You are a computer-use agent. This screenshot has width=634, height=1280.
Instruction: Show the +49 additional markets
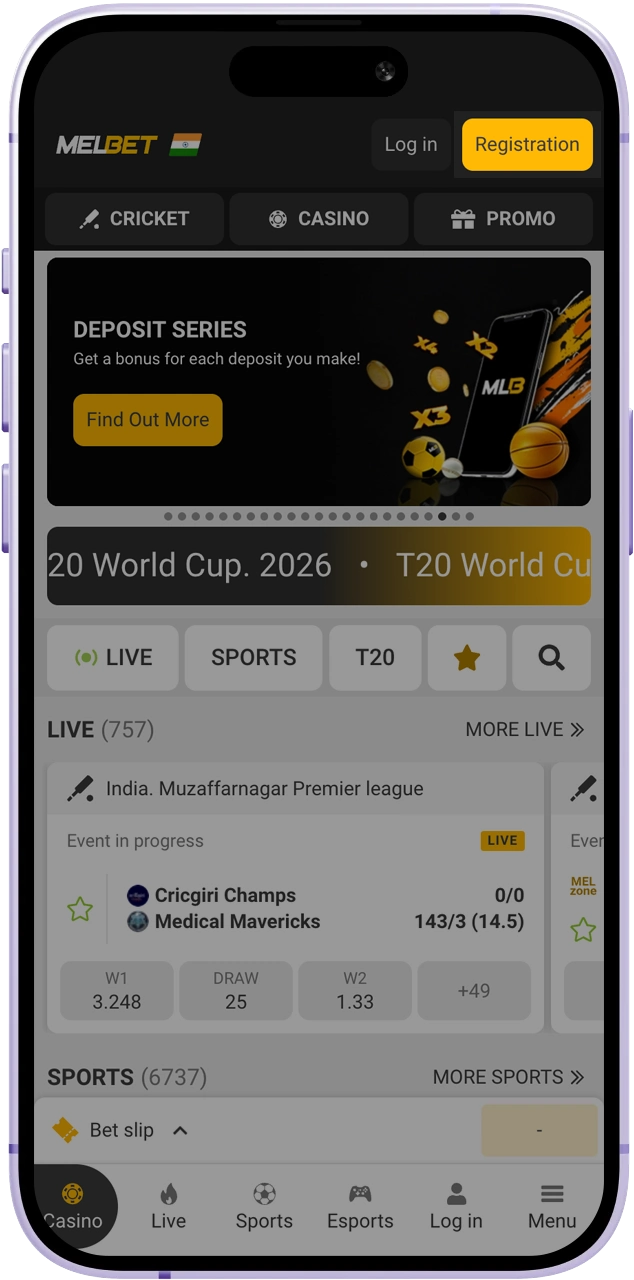coord(474,991)
